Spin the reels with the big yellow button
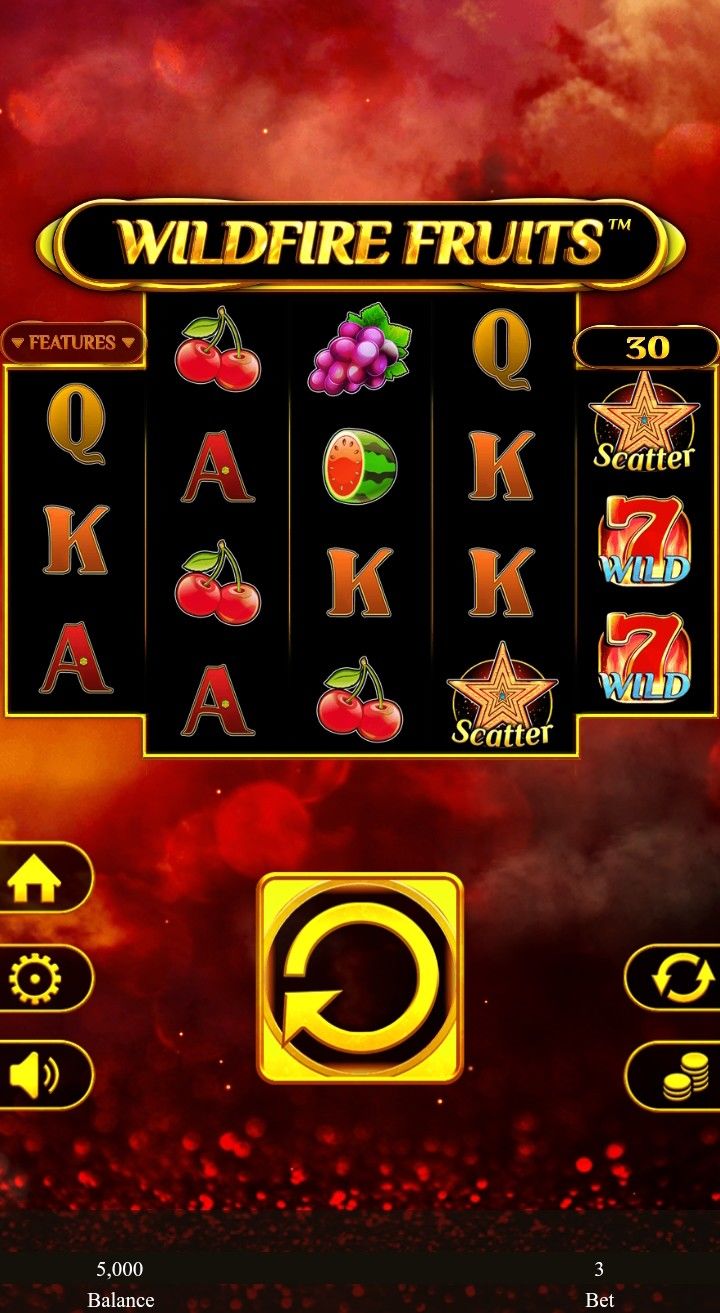The width and height of the screenshot is (720, 1313). click(x=360, y=978)
